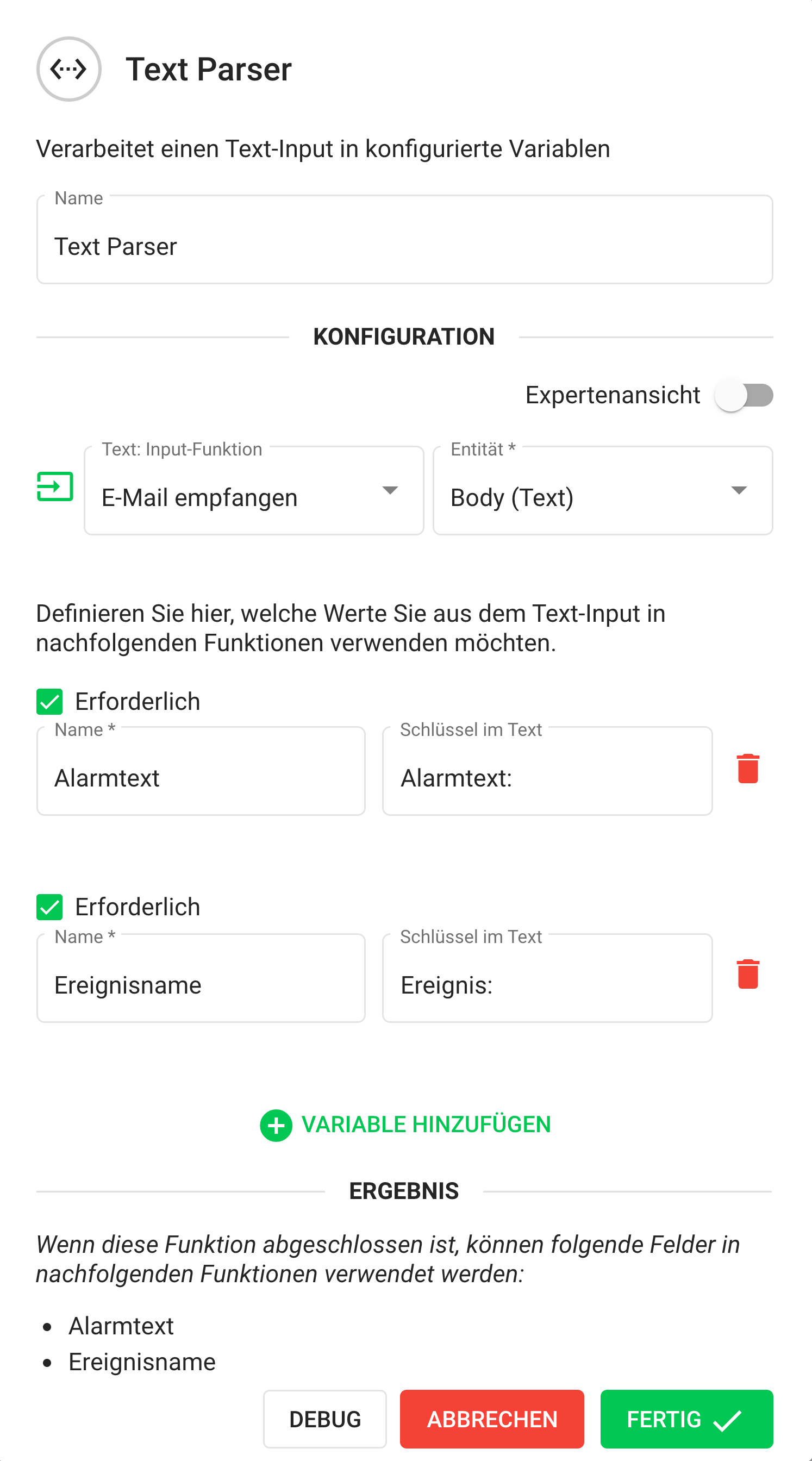Expand the Entität dropdown
The height and width of the screenshot is (1461, 812).
(602, 491)
